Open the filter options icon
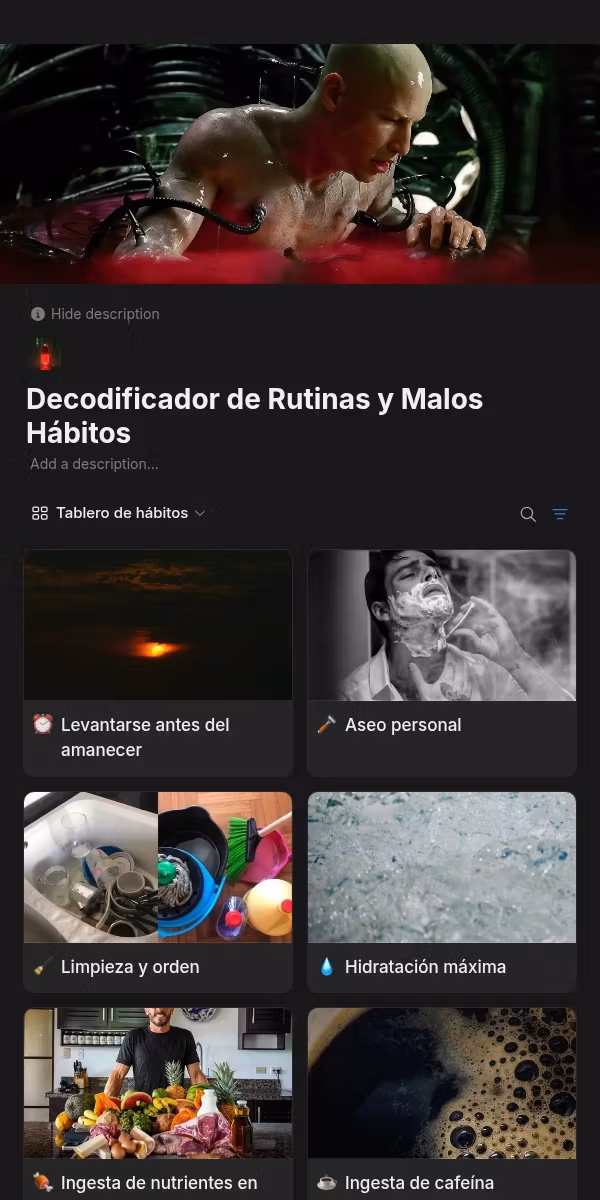 point(560,514)
